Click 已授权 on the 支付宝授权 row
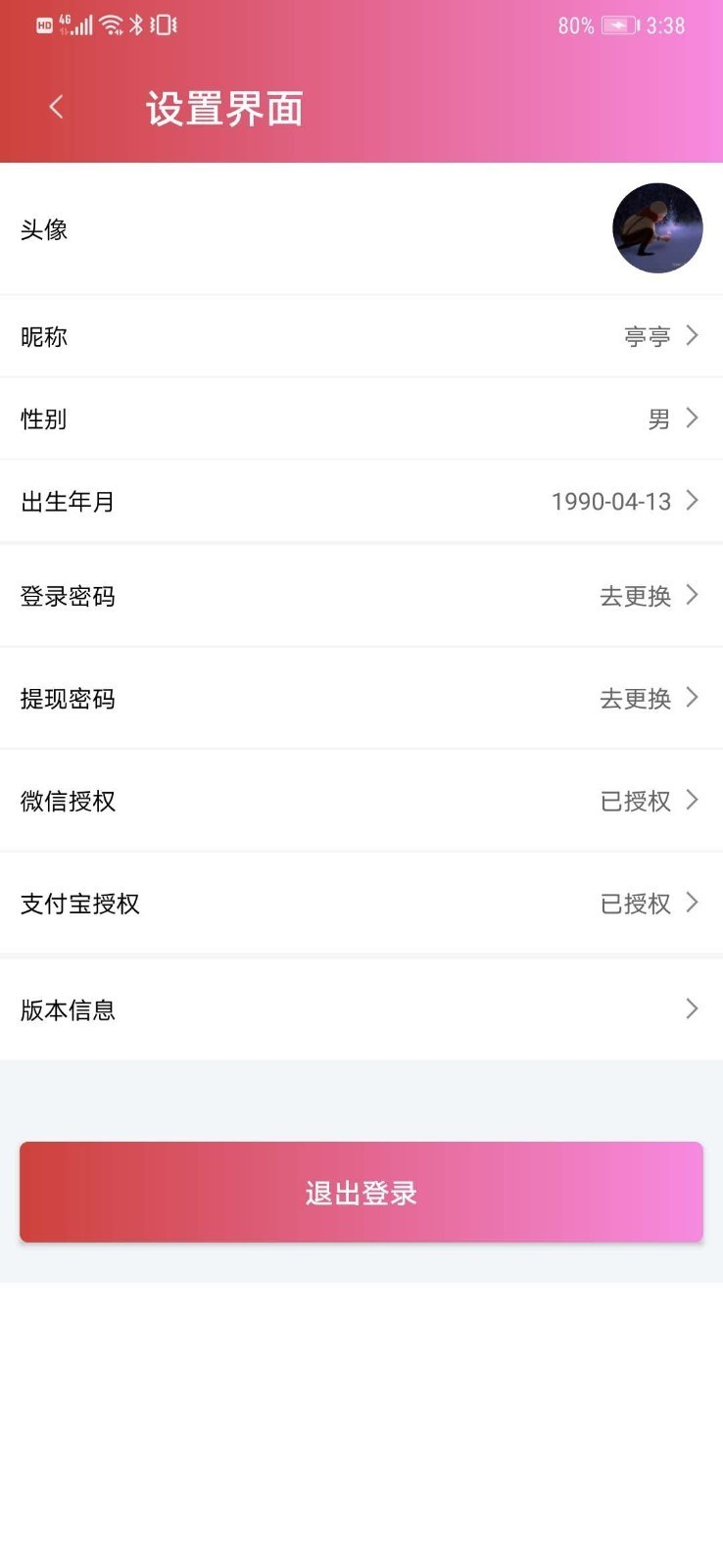The image size is (723, 1568). [x=634, y=903]
